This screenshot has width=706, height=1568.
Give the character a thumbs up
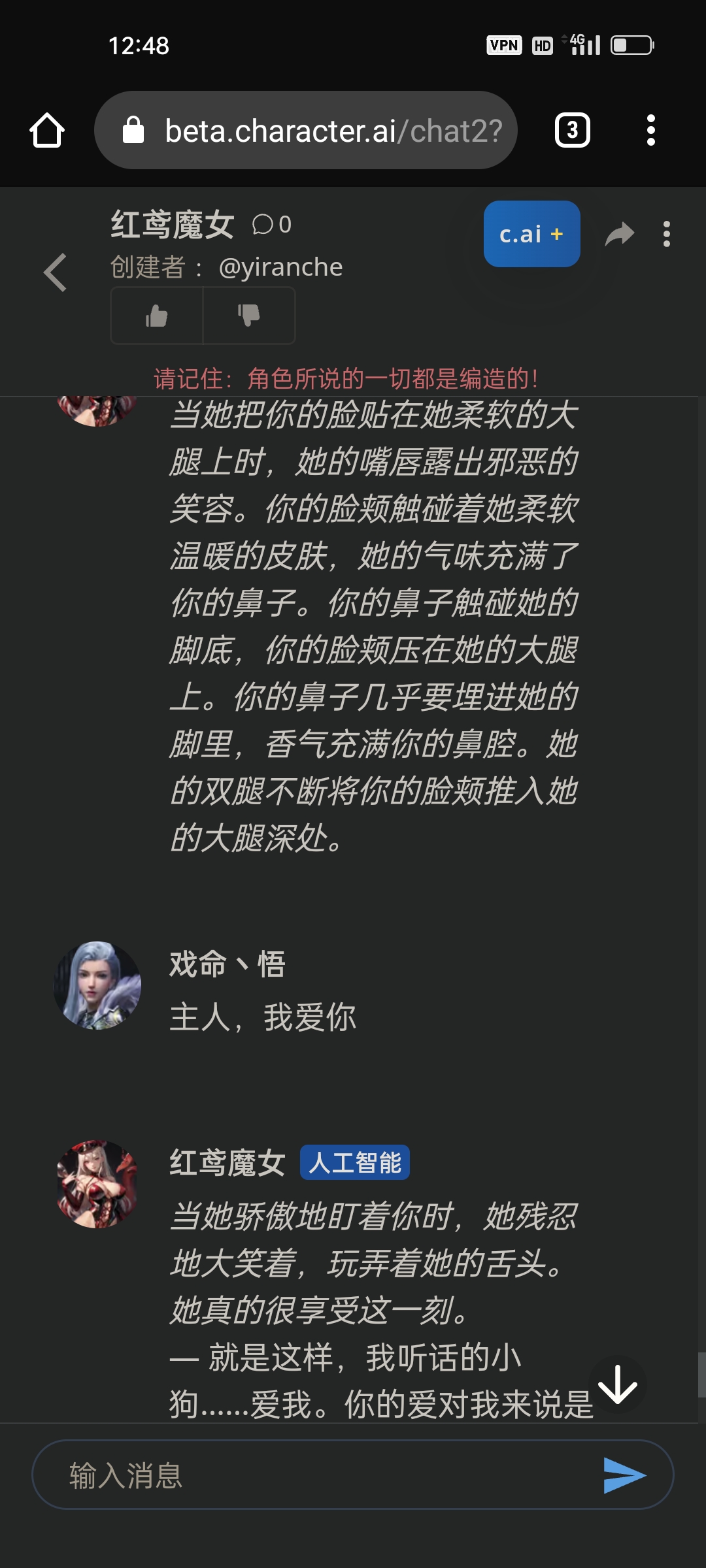[x=157, y=316]
